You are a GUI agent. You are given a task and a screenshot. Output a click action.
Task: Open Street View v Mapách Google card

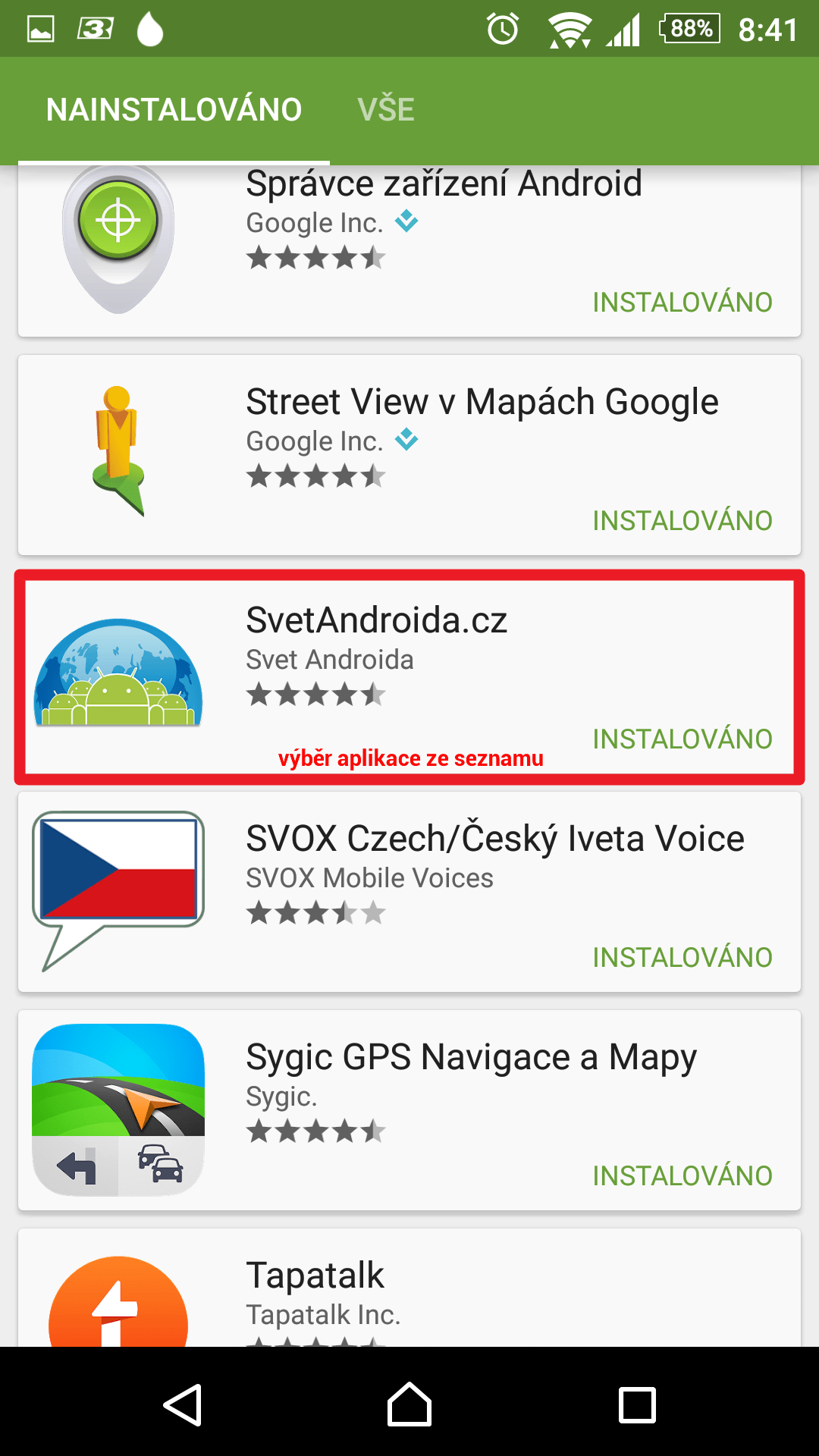click(409, 455)
